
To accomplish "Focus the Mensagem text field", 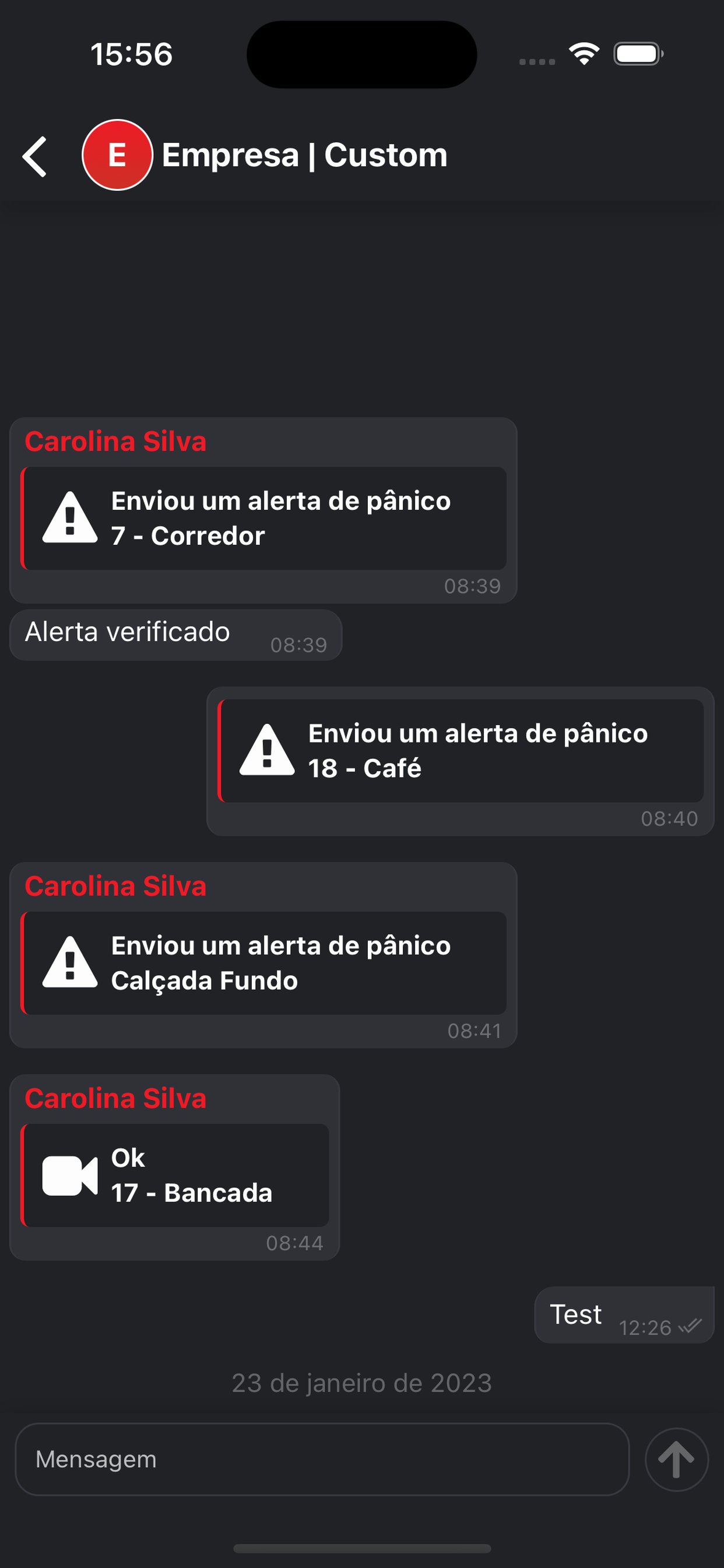I will pyautogui.click(x=322, y=1459).
